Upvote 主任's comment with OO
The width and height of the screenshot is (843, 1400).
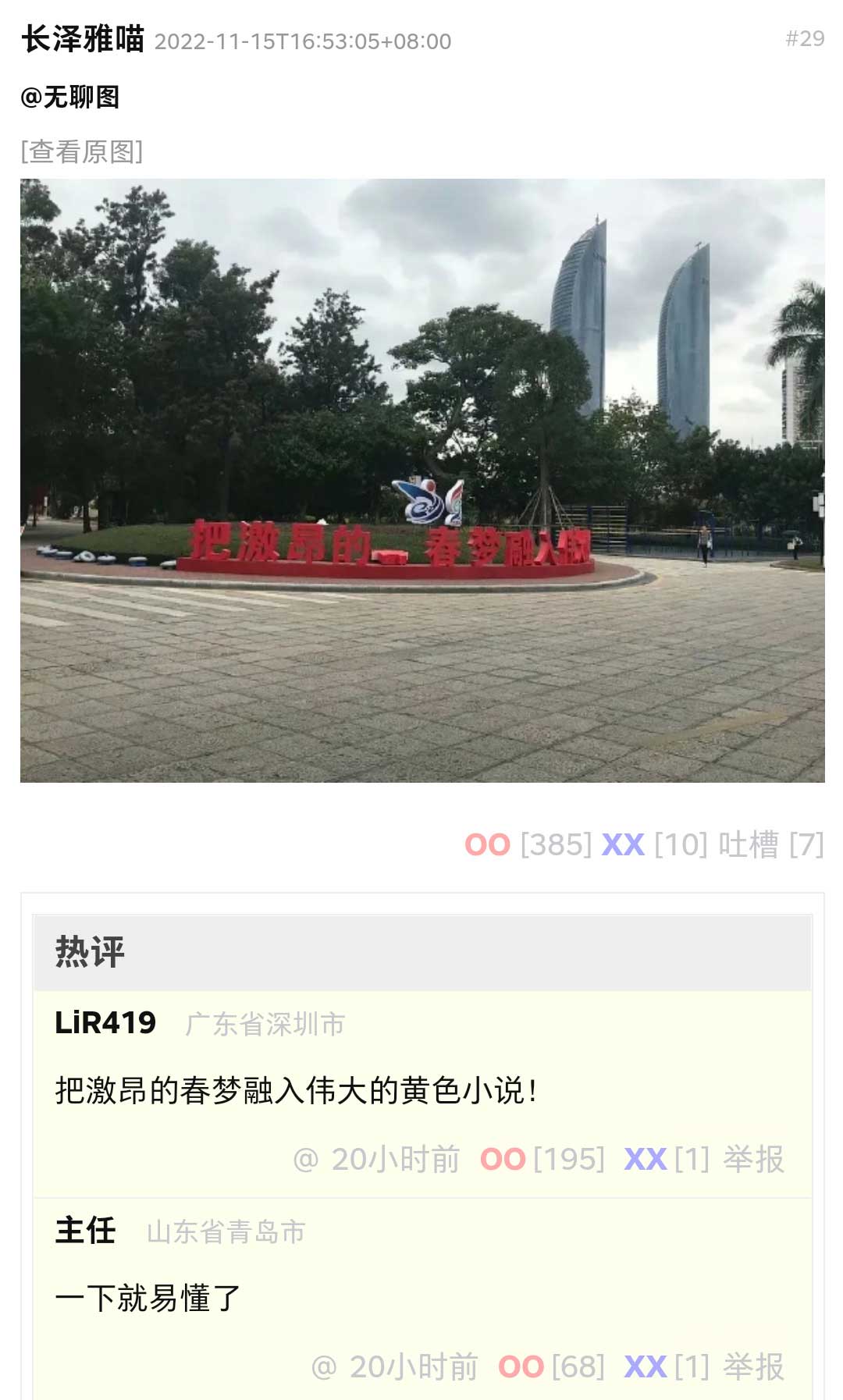click(521, 1367)
